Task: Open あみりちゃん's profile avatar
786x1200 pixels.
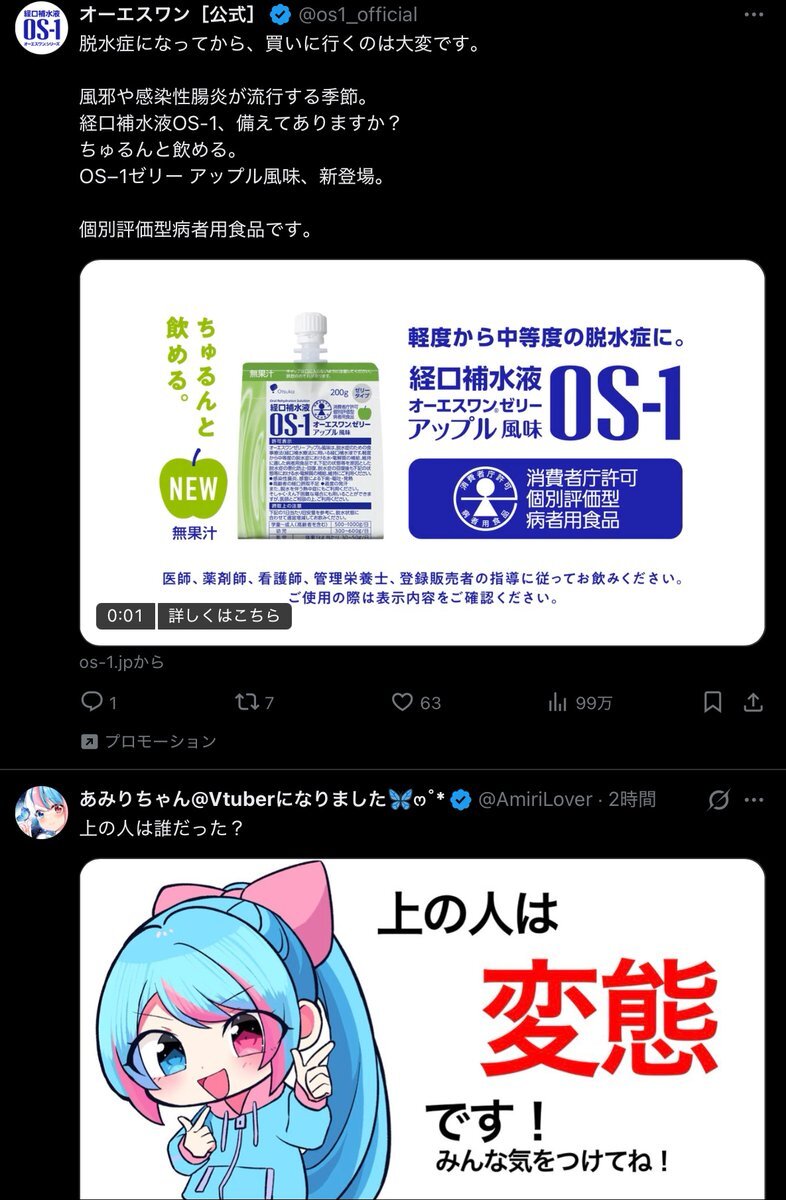Action: 40,812
